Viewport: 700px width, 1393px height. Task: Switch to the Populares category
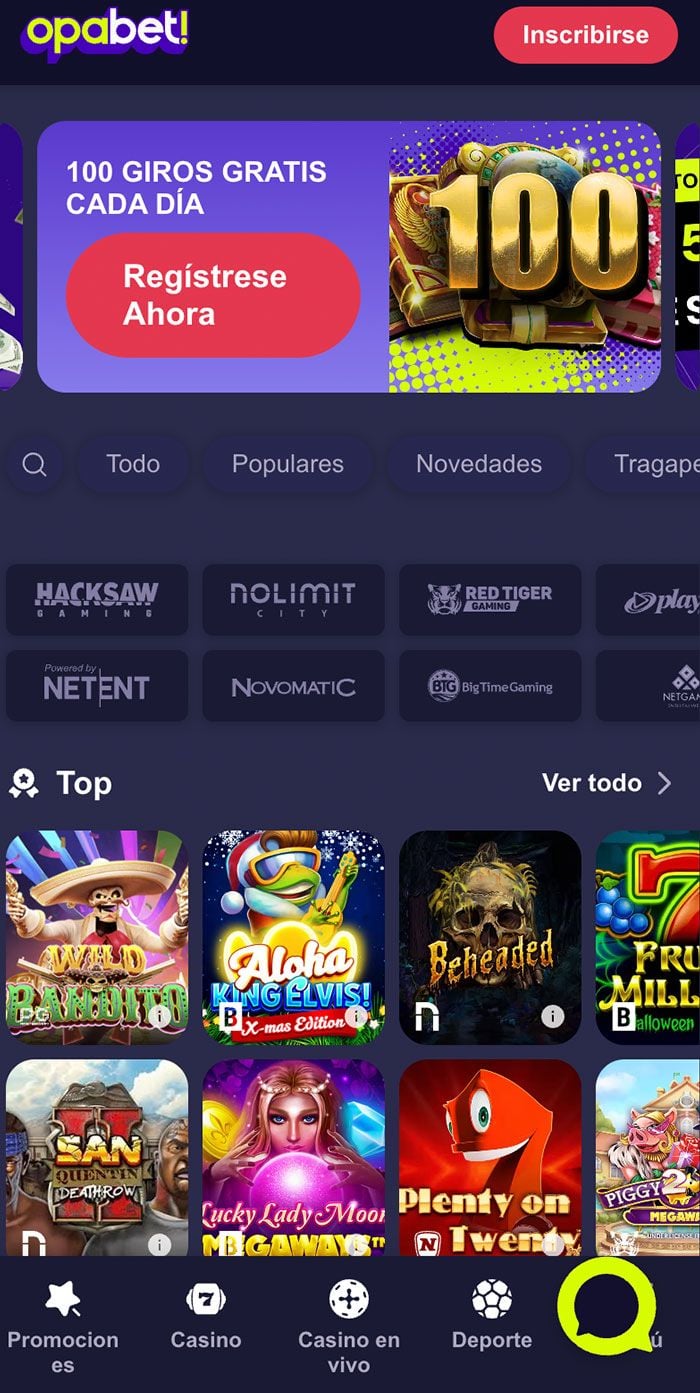tap(287, 464)
